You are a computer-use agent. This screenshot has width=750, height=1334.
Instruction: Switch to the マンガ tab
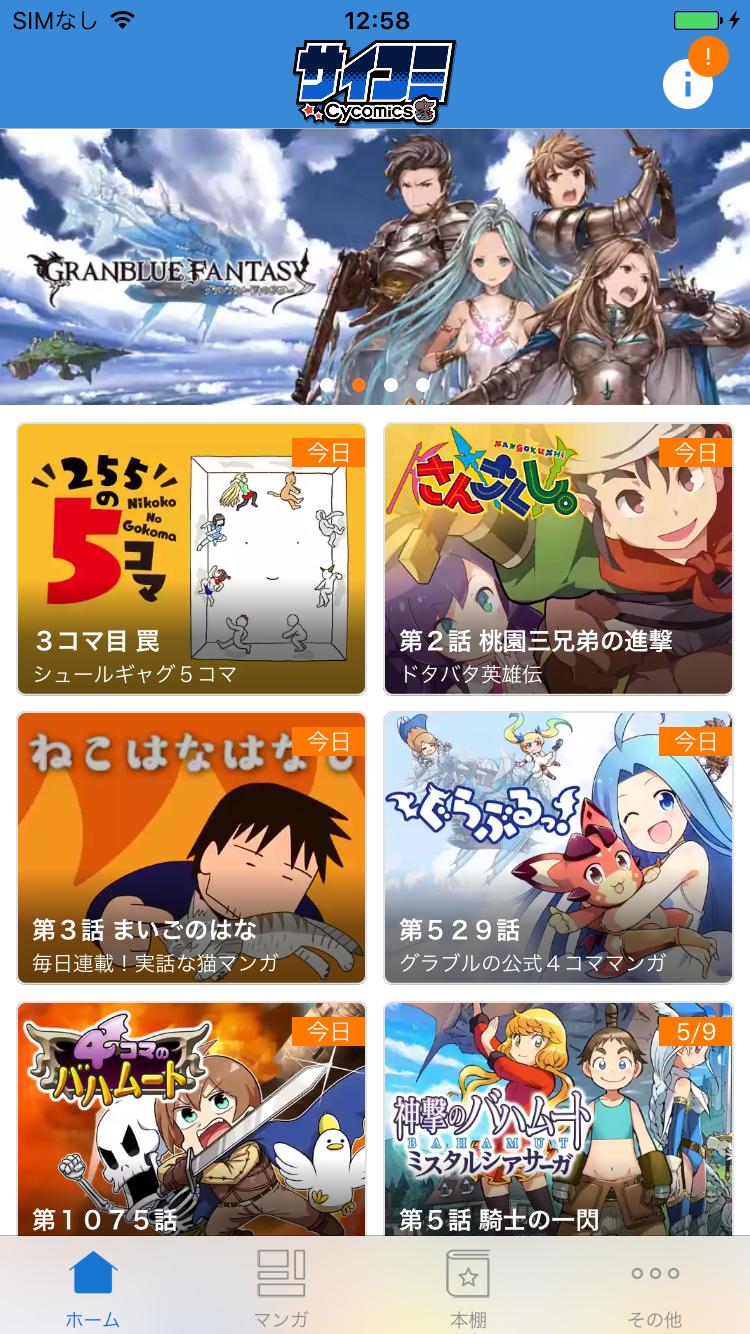(x=281, y=1288)
